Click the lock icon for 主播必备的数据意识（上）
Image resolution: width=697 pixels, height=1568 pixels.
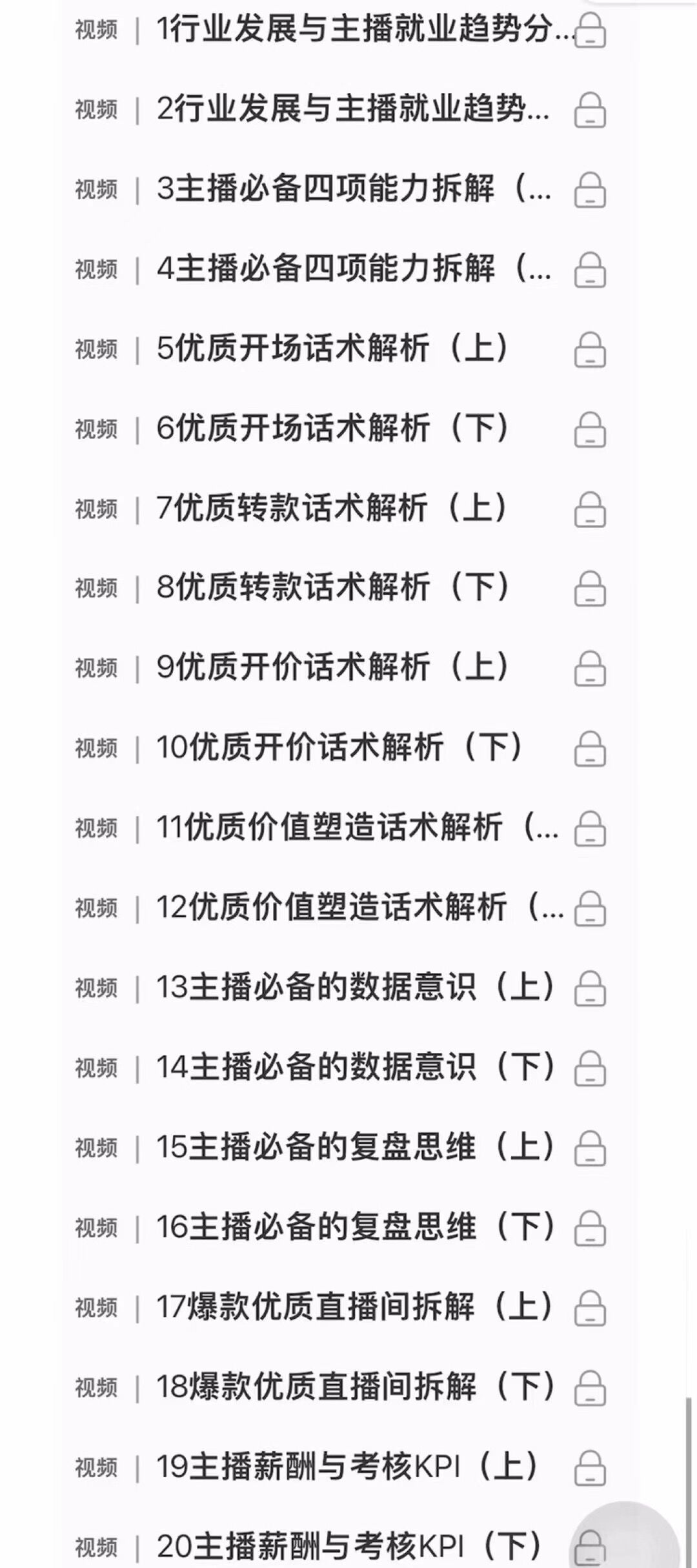(589, 988)
